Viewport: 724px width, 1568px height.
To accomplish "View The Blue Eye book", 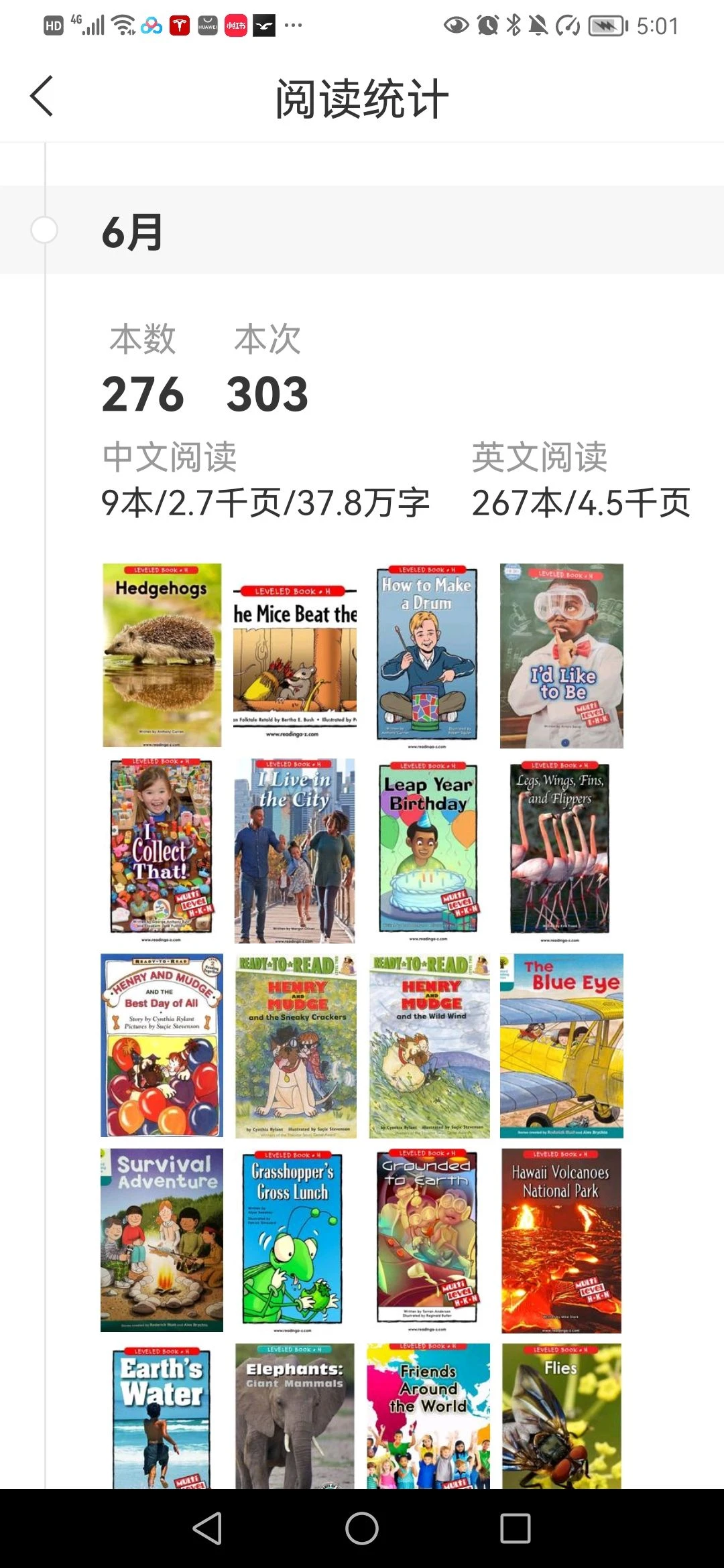I will tap(561, 1045).
